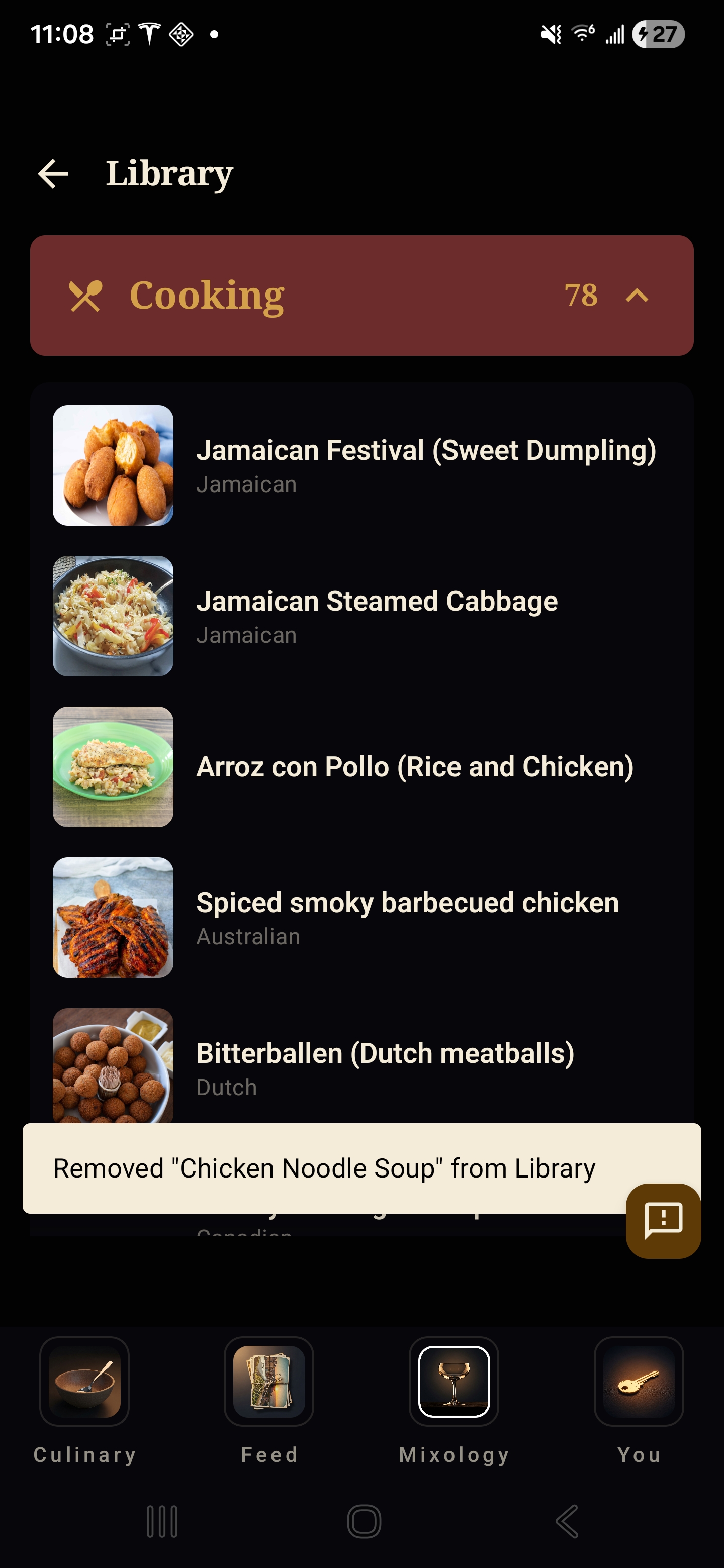The width and height of the screenshot is (724, 1568).
Task: Tap the Chicken Noodle Soup removal notification
Action: click(x=325, y=1168)
